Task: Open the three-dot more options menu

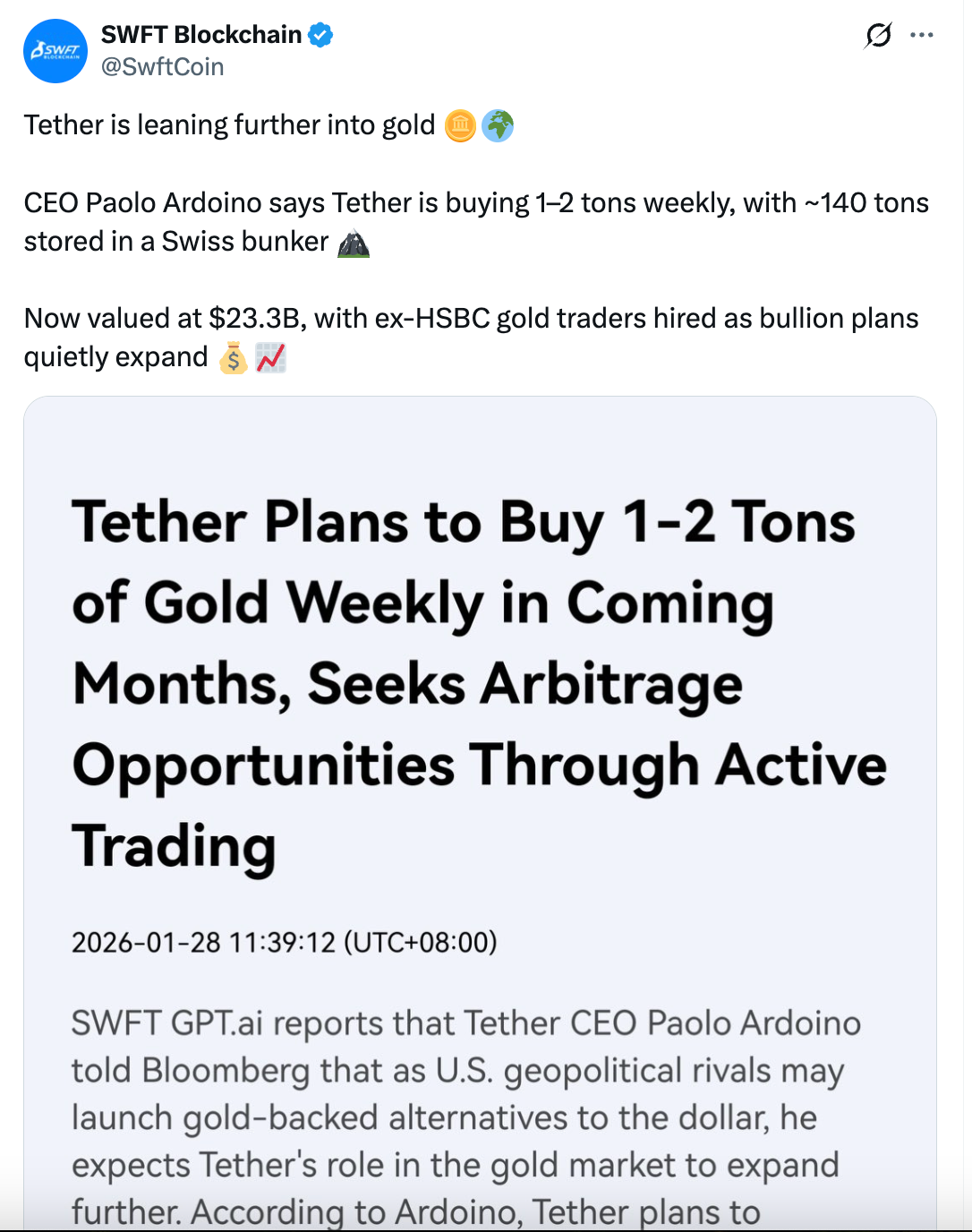Action: pos(921,34)
